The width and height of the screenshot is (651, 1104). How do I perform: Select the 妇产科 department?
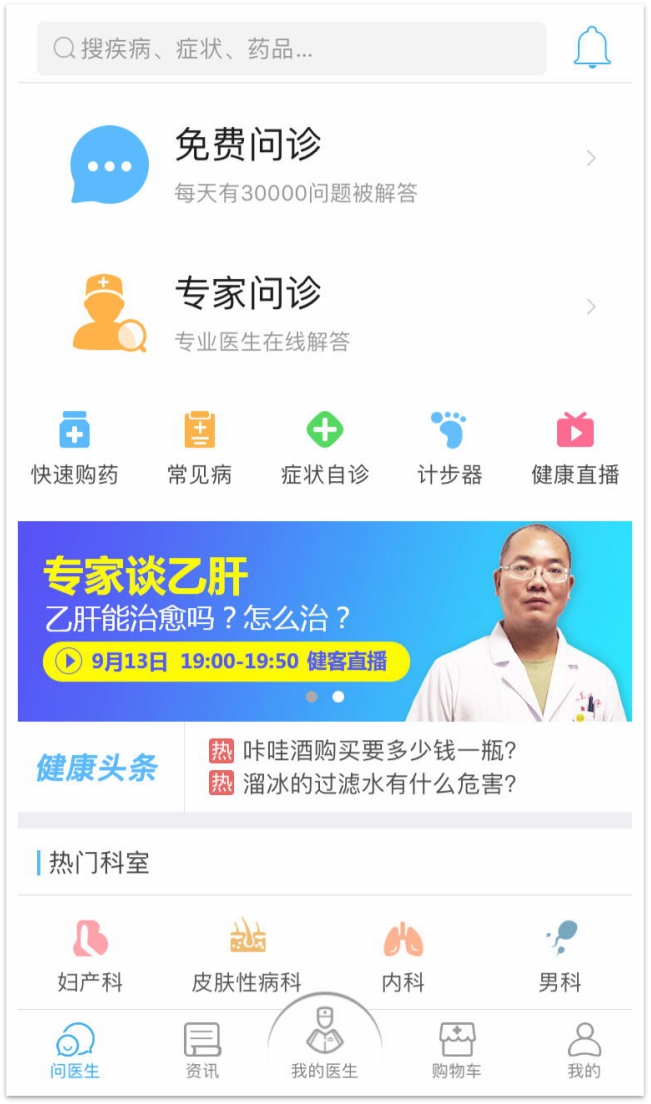pyautogui.click(x=90, y=955)
